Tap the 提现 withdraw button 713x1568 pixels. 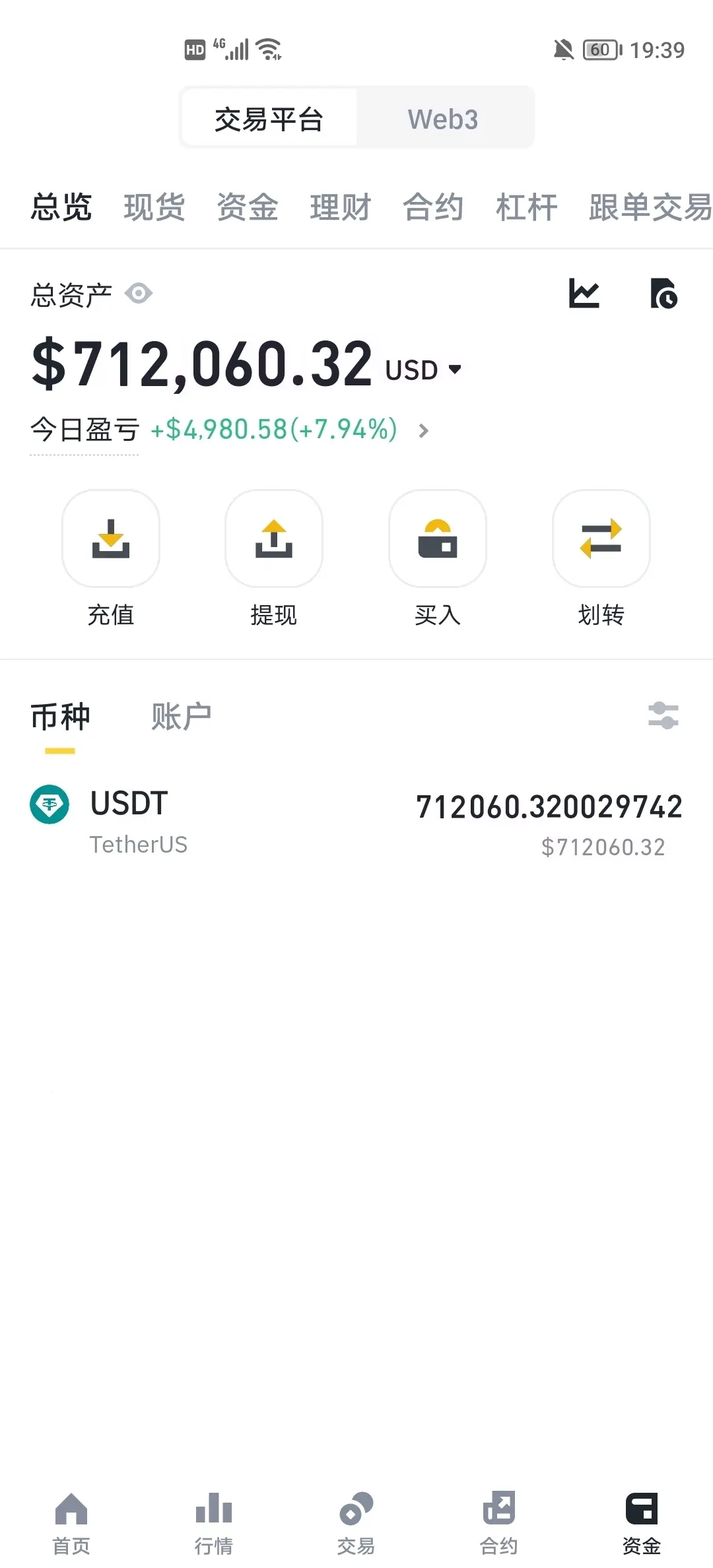[x=274, y=539]
